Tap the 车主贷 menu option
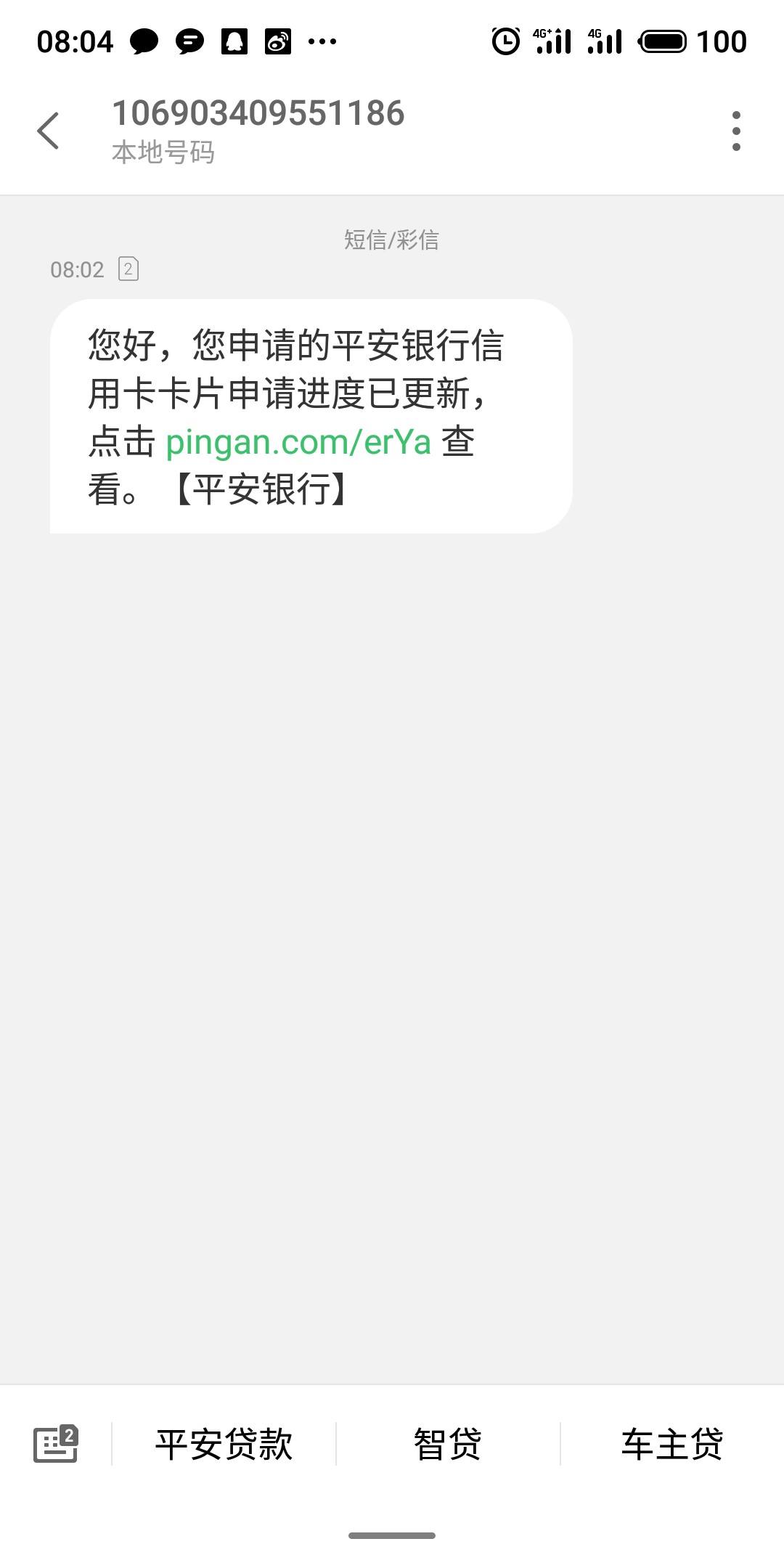Screen dimensions: 784x1568 tap(672, 1444)
